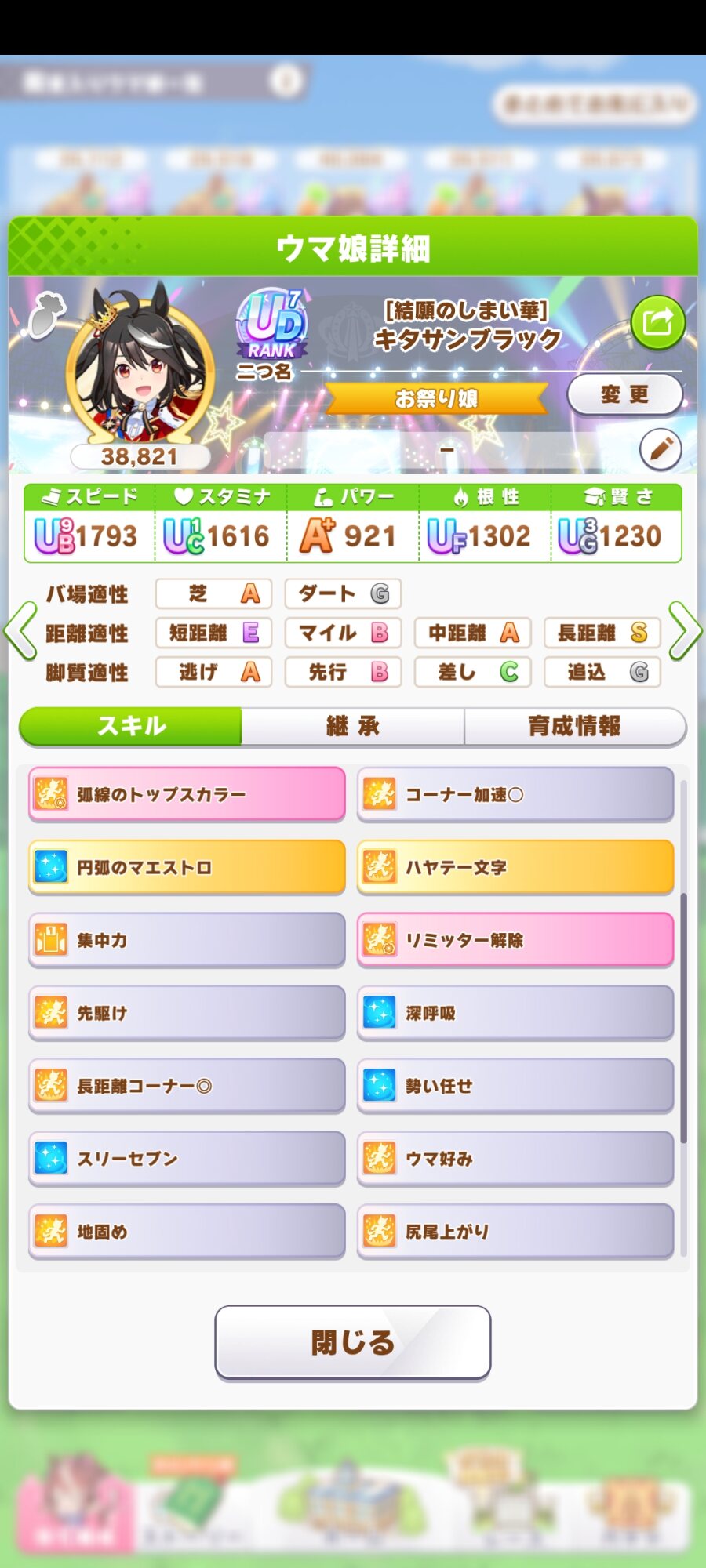Image resolution: width=706 pixels, height=1568 pixels.
Task: Close the dialog with 閉じる
Action: 353,1342
